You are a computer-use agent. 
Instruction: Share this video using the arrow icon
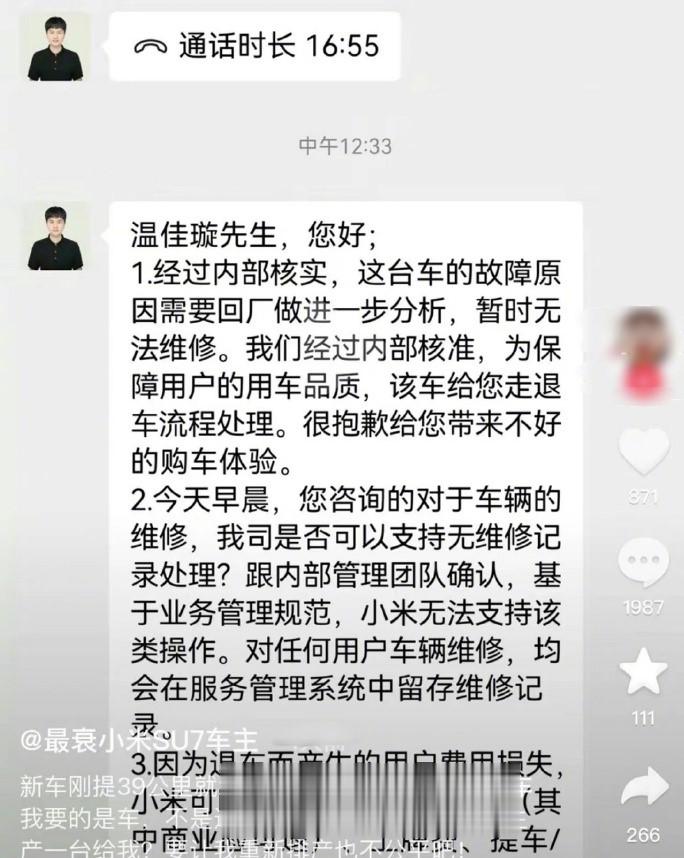click(643, 787)
